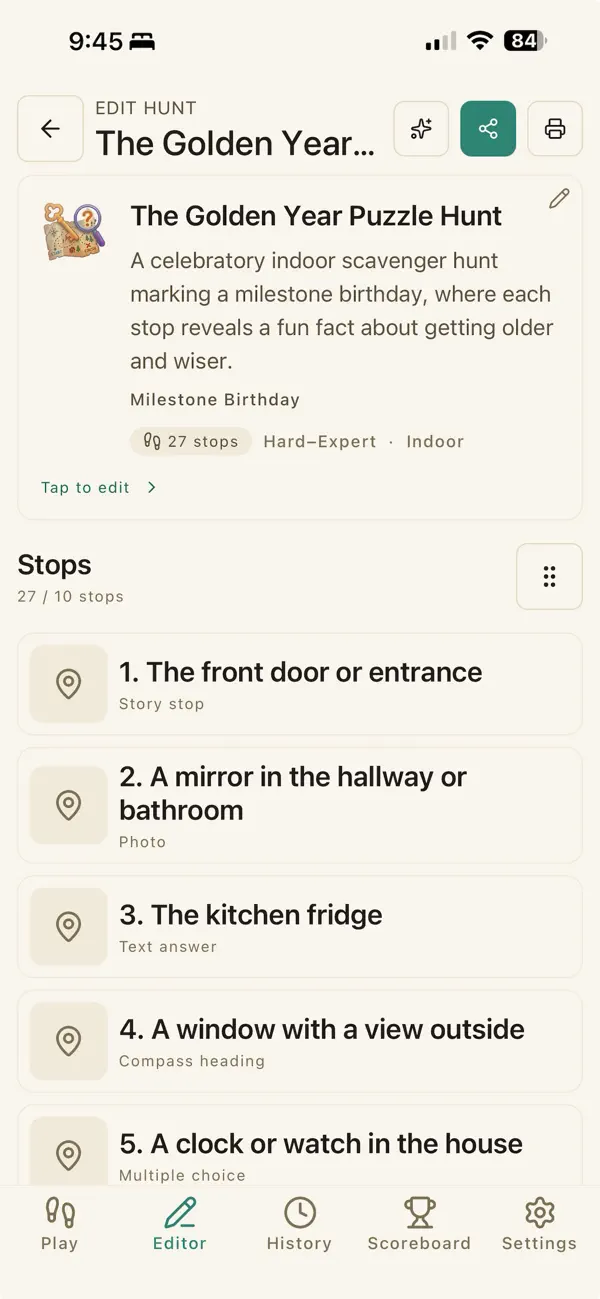Open stop 2 A mirror in the hallway
This screenshot has width=600, height=1299.
click(x=300, y=806)
